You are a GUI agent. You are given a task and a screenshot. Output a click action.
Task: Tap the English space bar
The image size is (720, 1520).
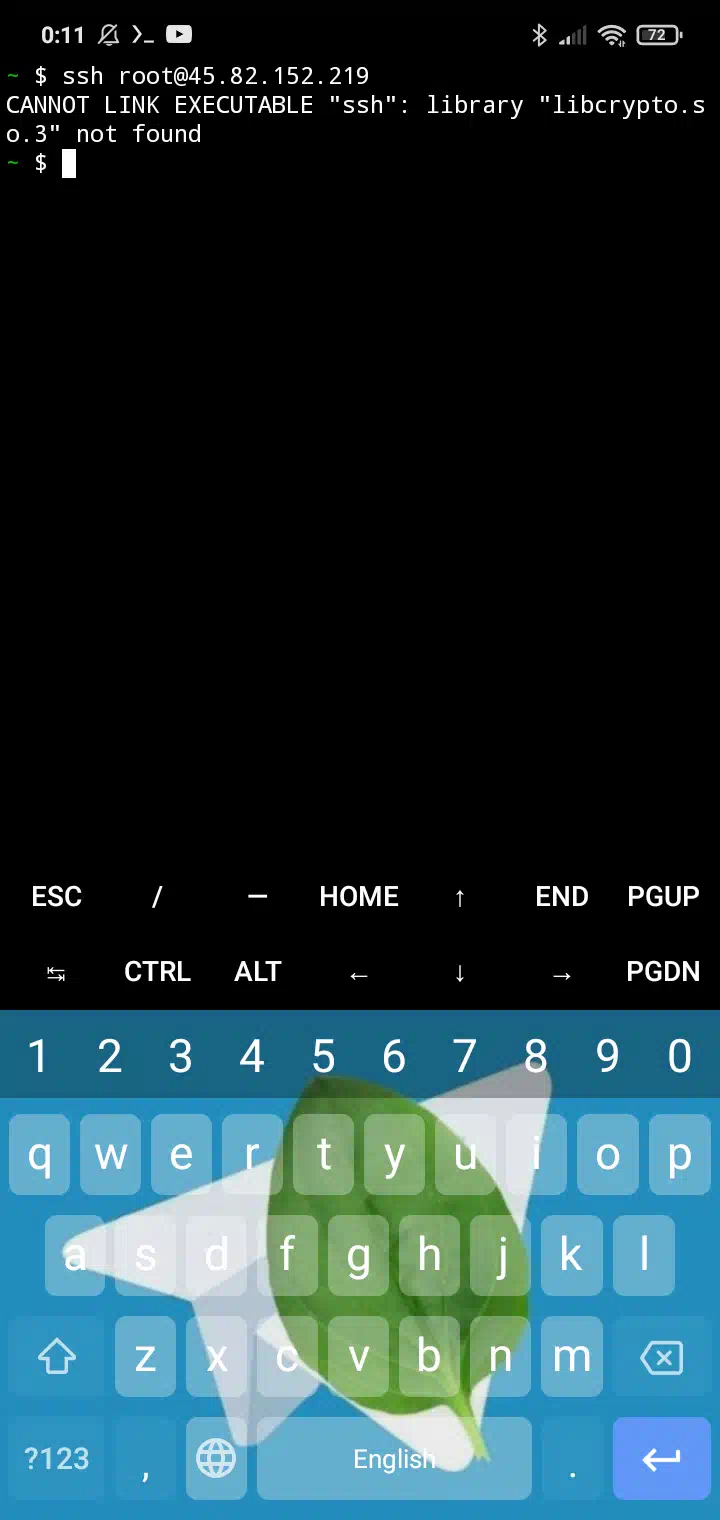tap(394, 1459)
